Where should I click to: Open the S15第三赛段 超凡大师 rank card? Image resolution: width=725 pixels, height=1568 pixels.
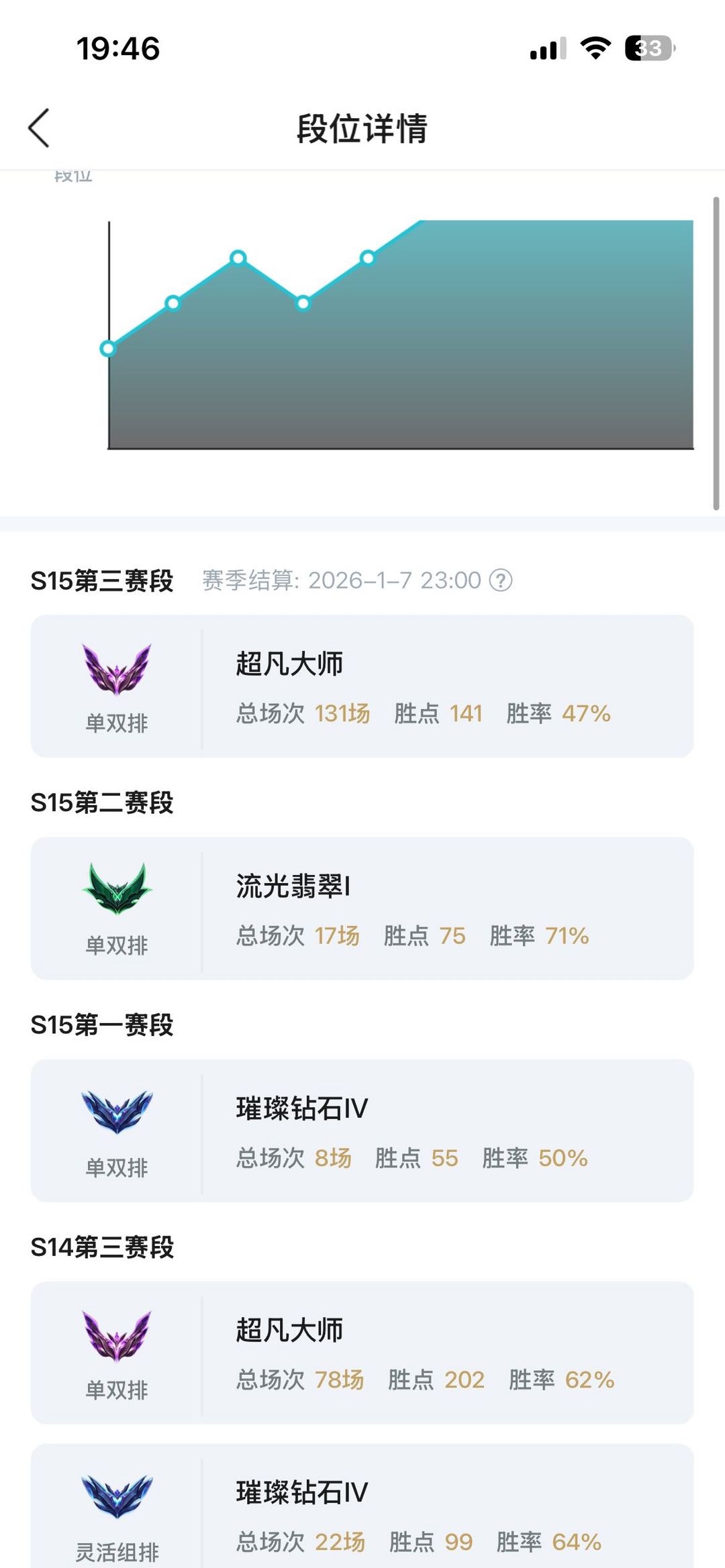coord(362,686)
